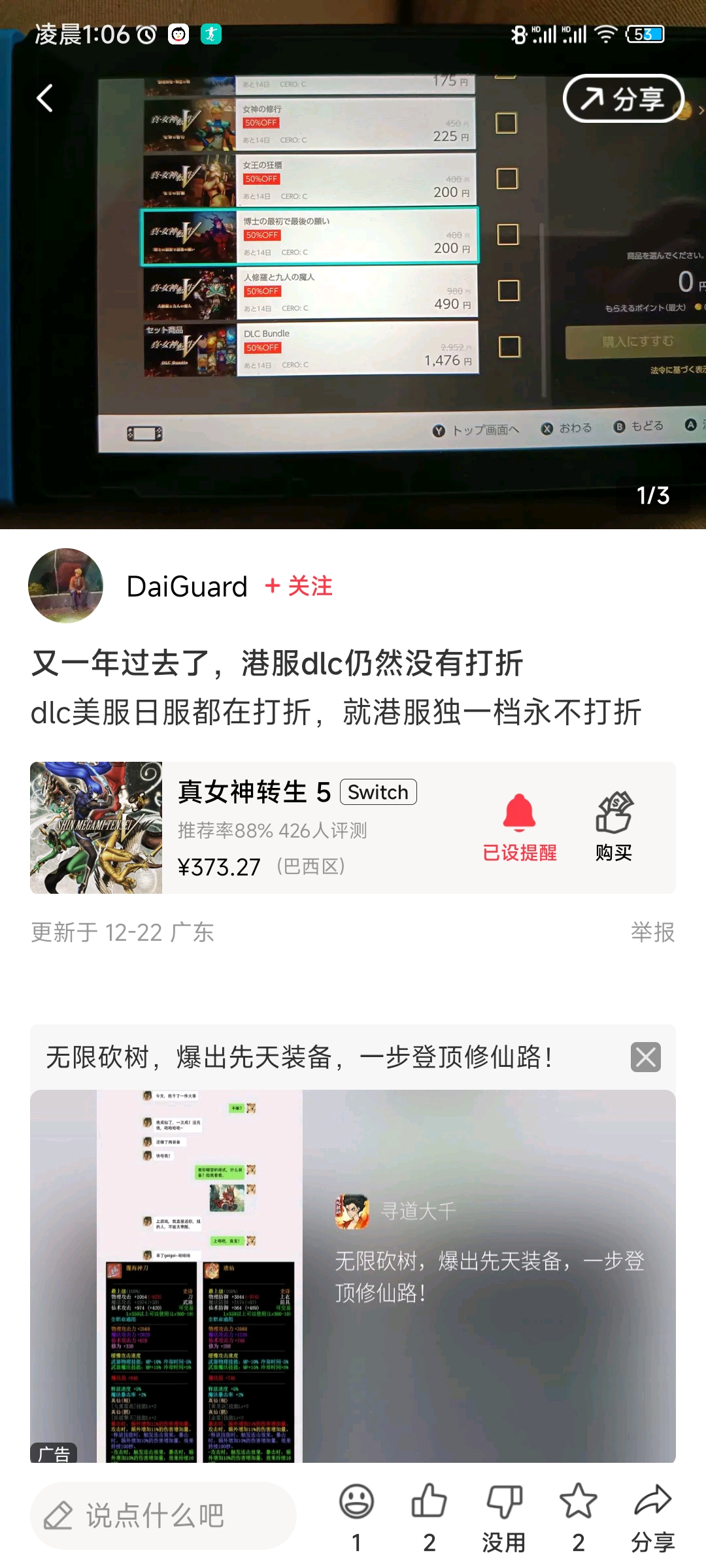Open the 寻道大千 ad banner

click(x=353, y=1274)
